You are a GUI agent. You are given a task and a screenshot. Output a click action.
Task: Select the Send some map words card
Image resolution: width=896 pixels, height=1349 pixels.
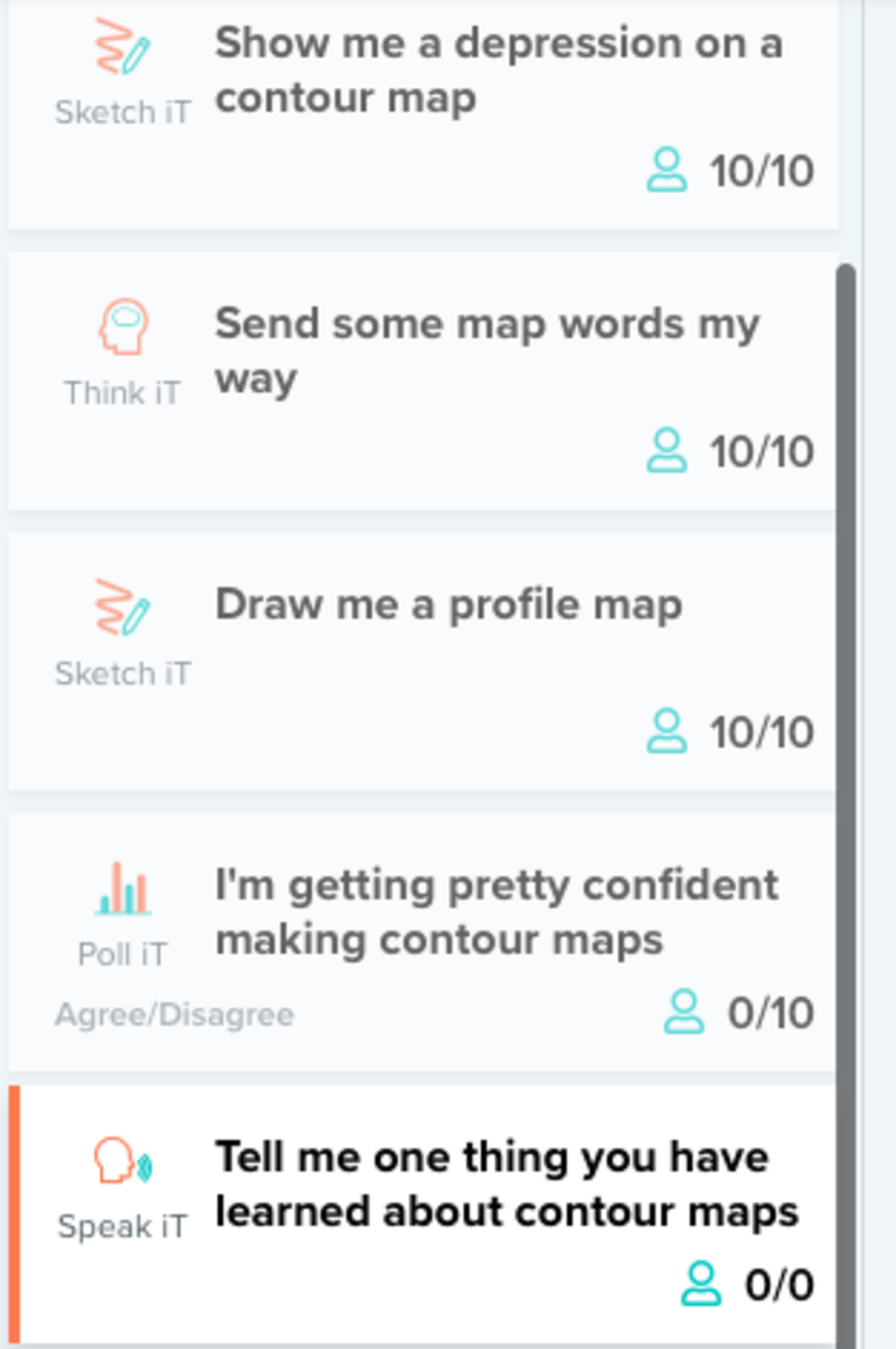[487, 350]
